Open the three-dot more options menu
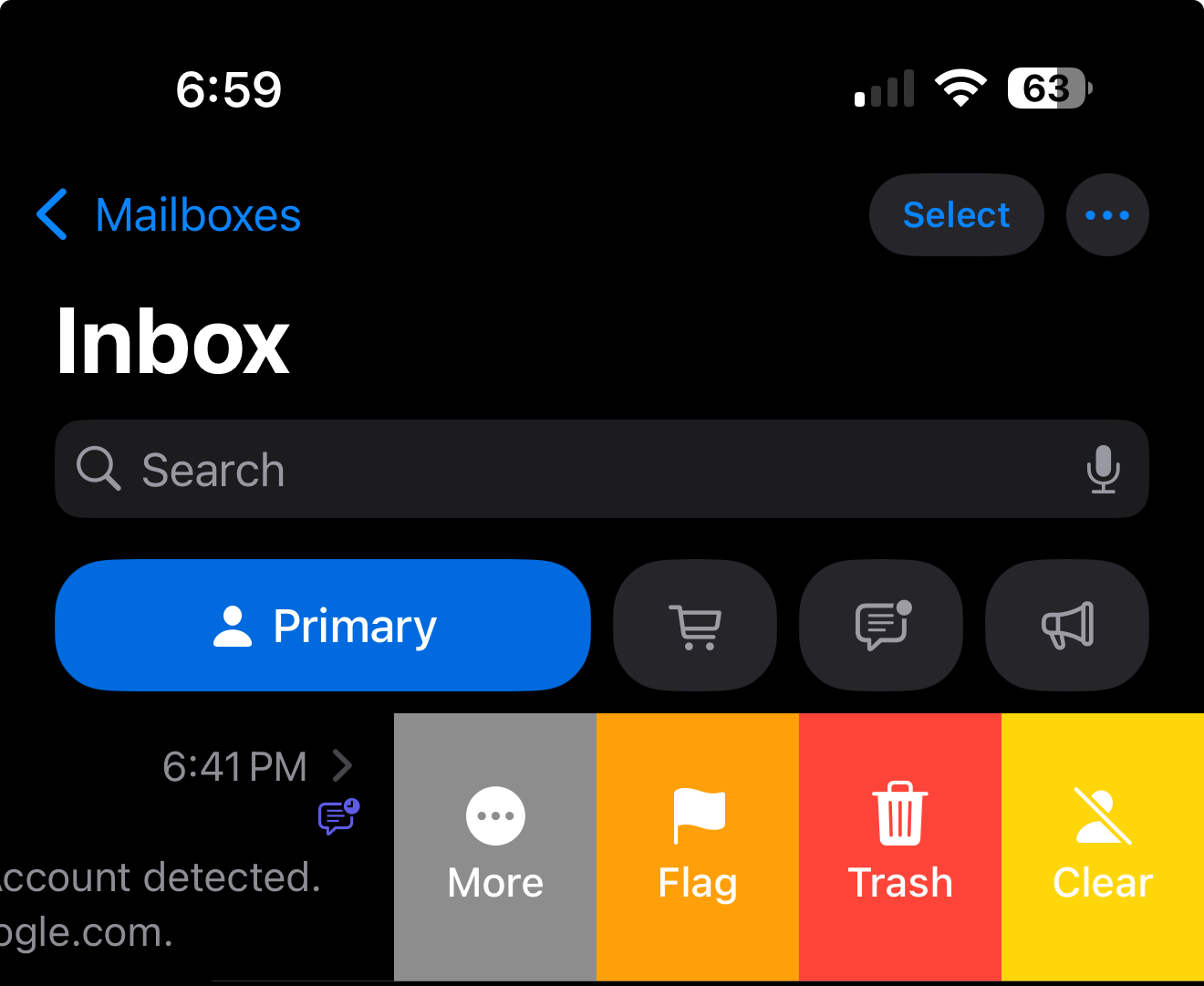This screenshot has width=1204, height=986. [x=1106, y=215]
